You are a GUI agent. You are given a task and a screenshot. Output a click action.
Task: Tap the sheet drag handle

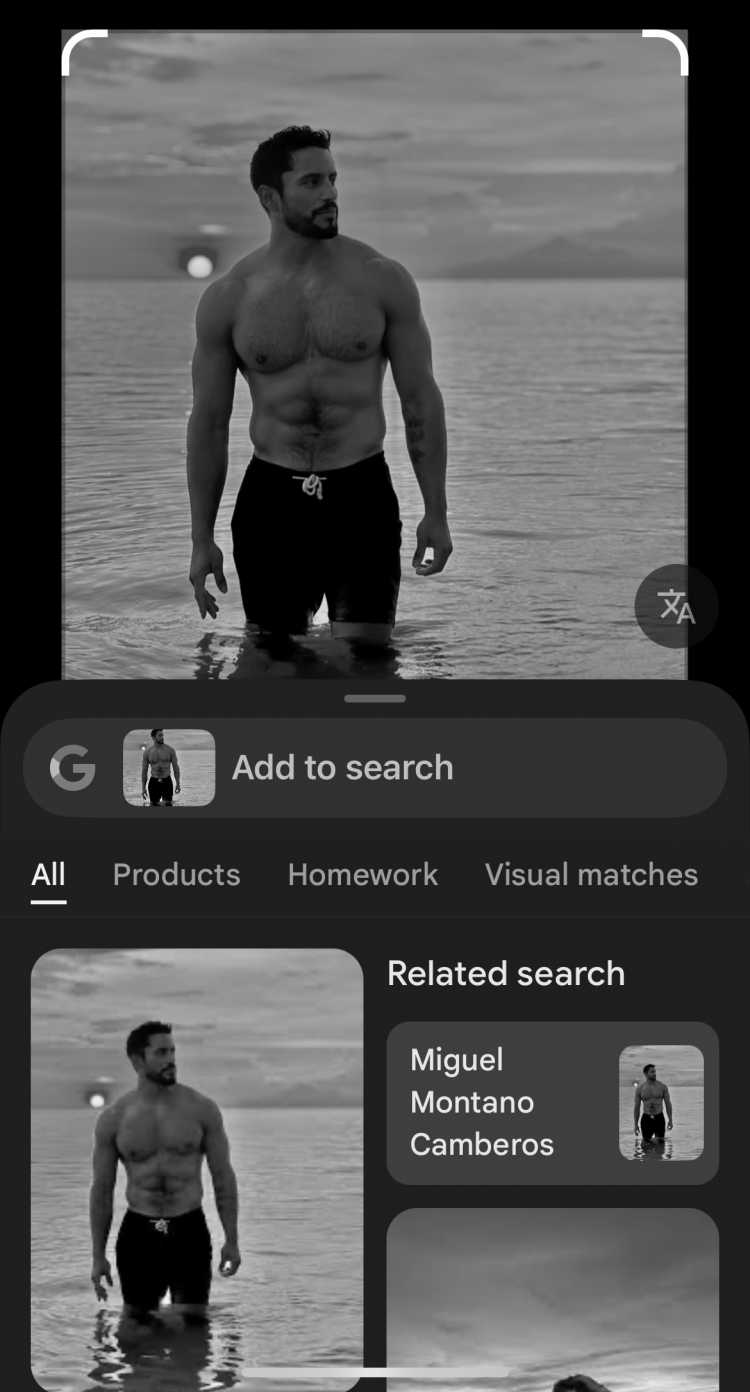(375, 698)
